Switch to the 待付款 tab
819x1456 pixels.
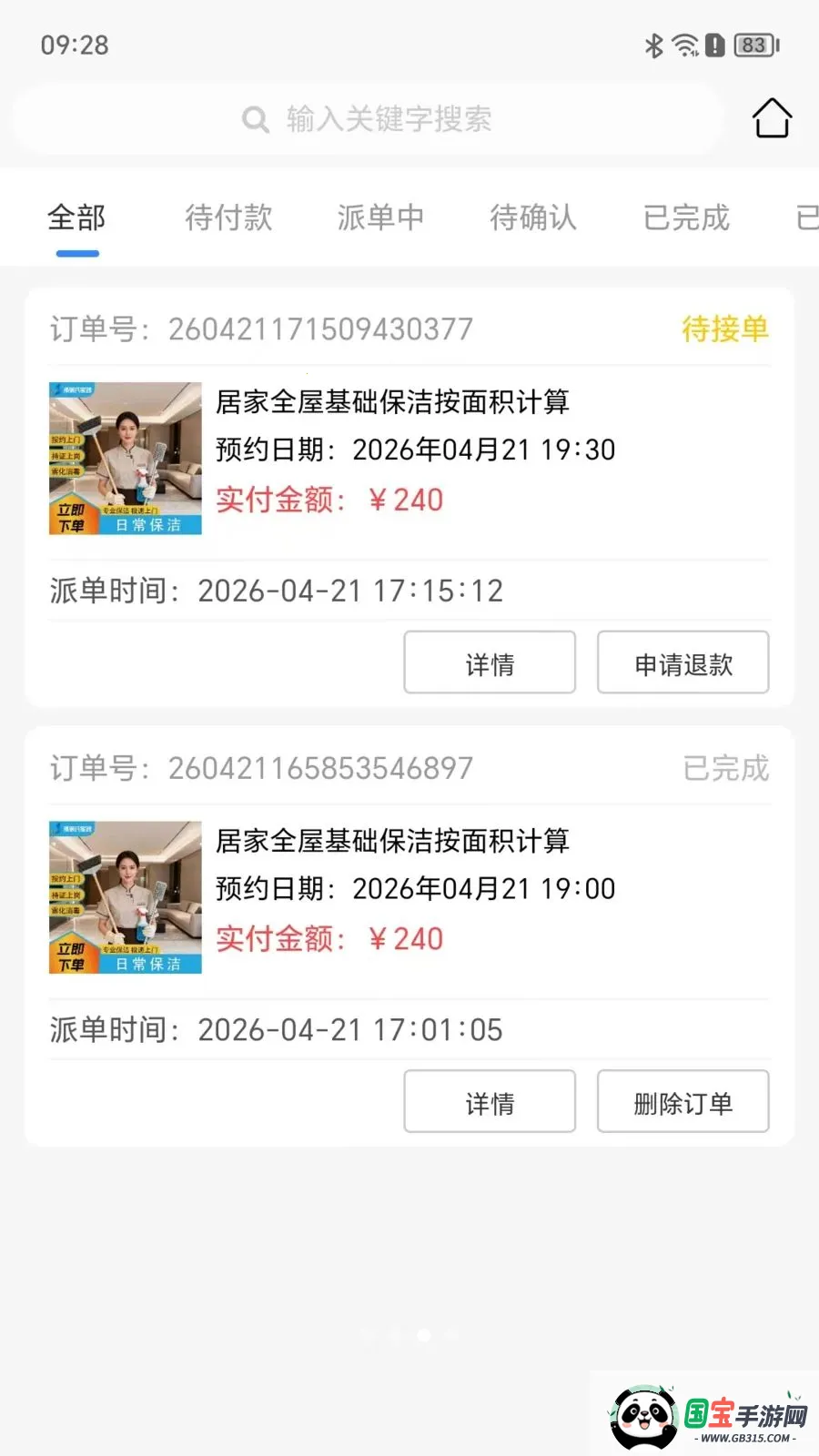point(228,218)
